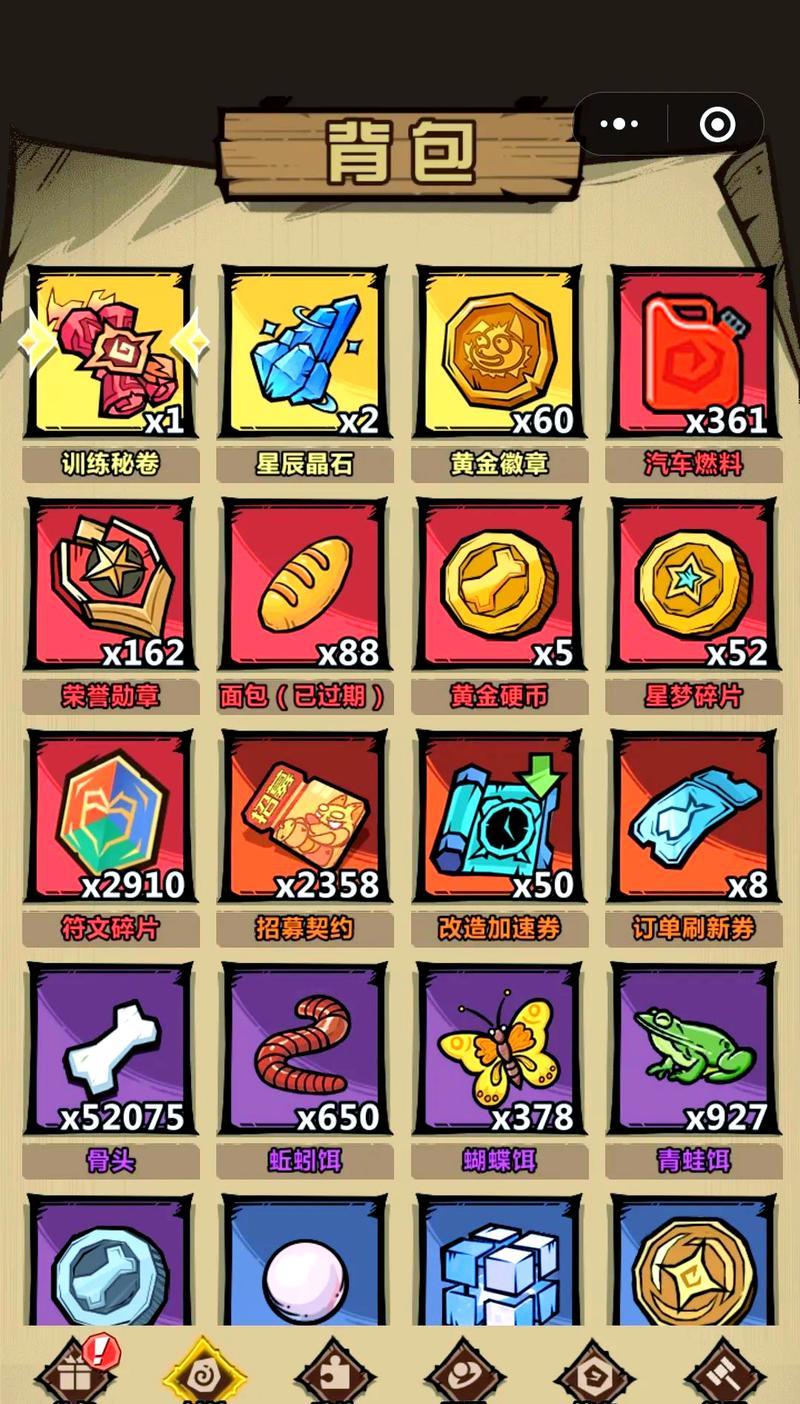This screenshot has width=800, height=1404.
Task: Open the 招募契约 item
Action: (x=304, y=816)
